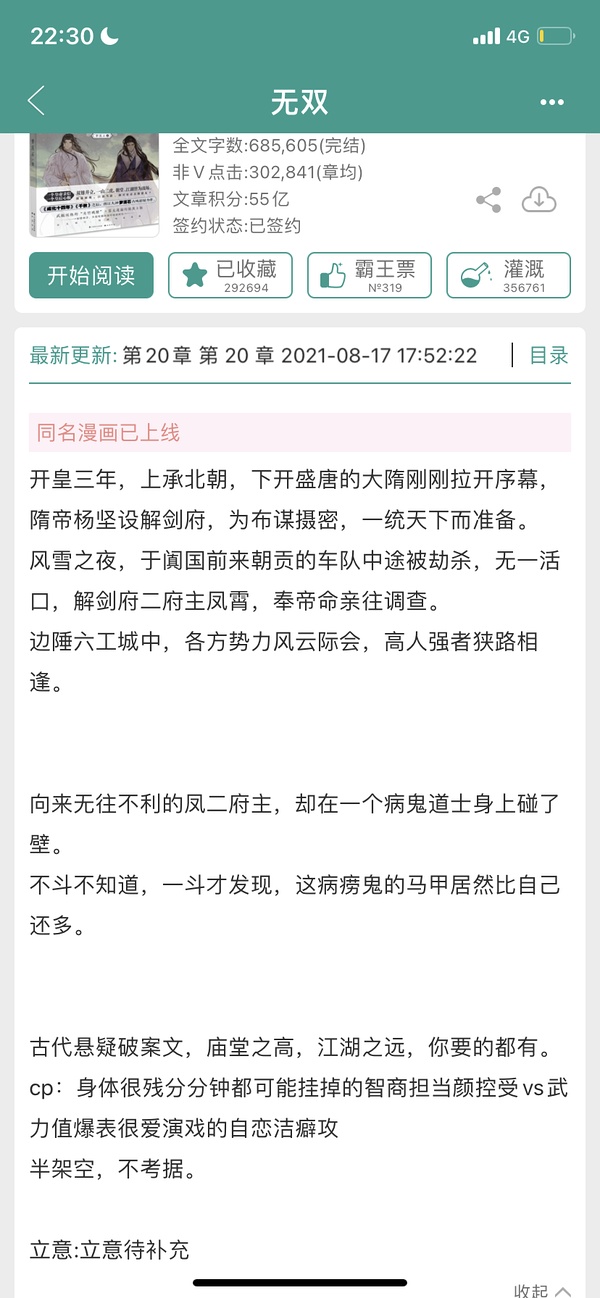Viewport: 600px width, 1298px height.
Task: Tap the 灌溉 button
Action: pyautogui.click(x=508, y=276)
